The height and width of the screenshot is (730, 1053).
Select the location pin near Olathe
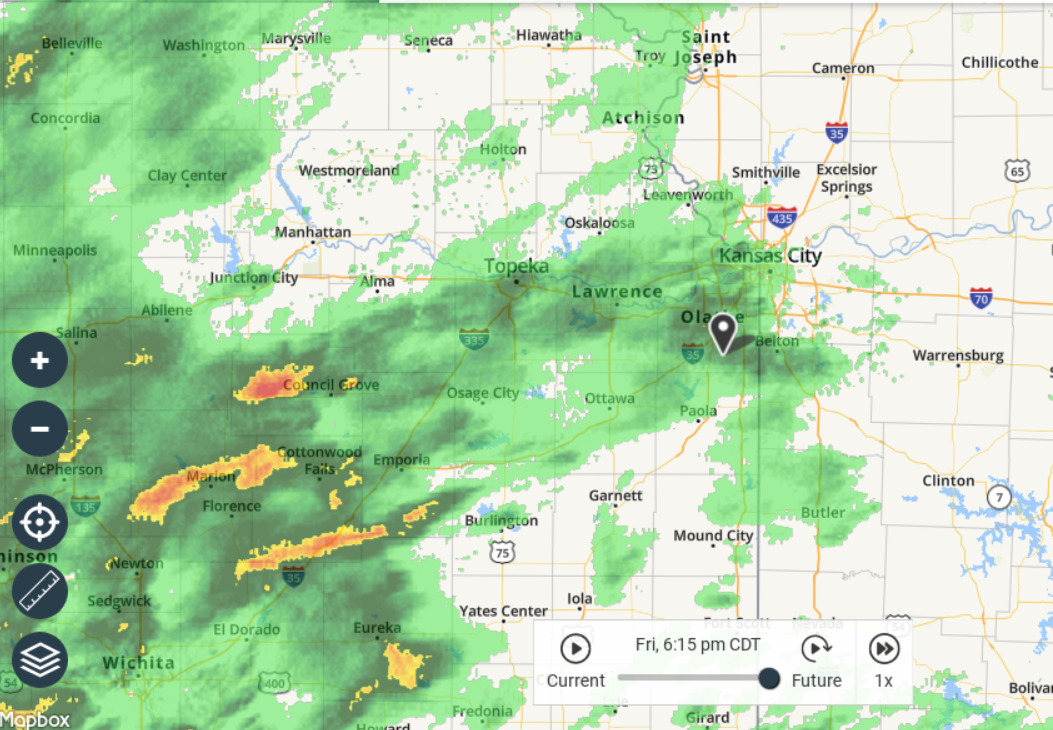(x=723, y=332)
